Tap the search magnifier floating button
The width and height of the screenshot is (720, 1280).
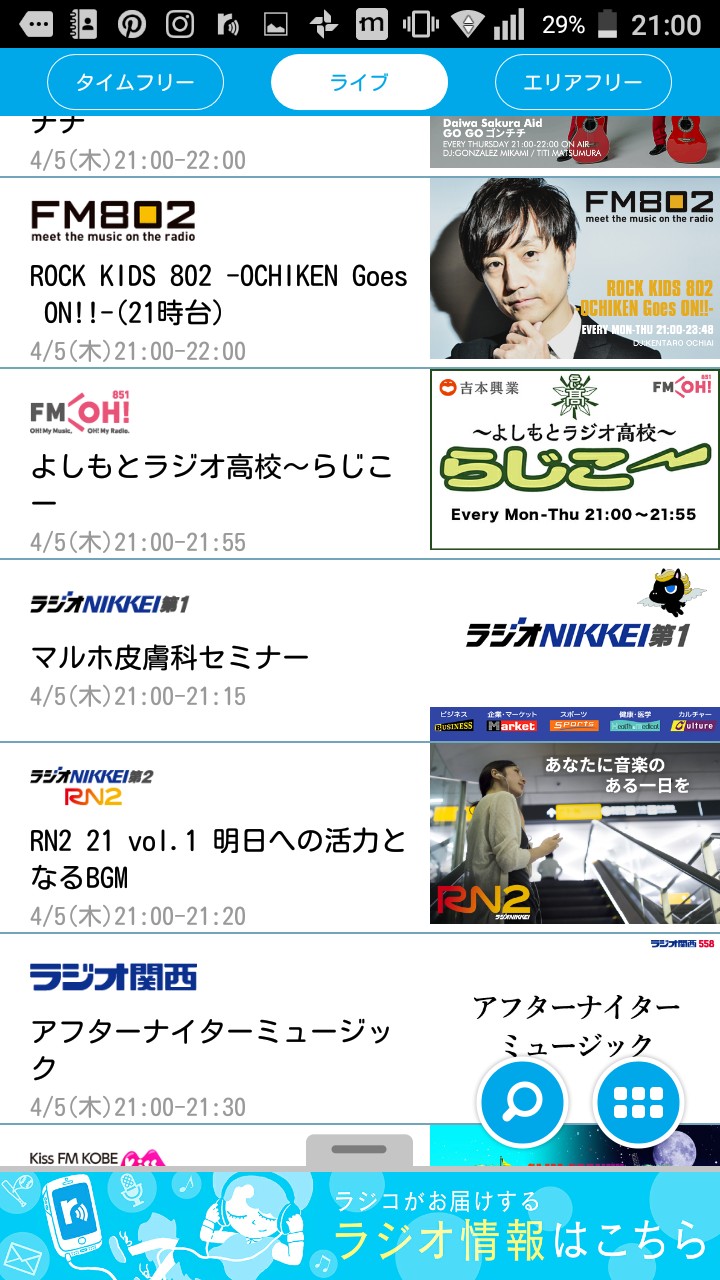pos(522,1102)
